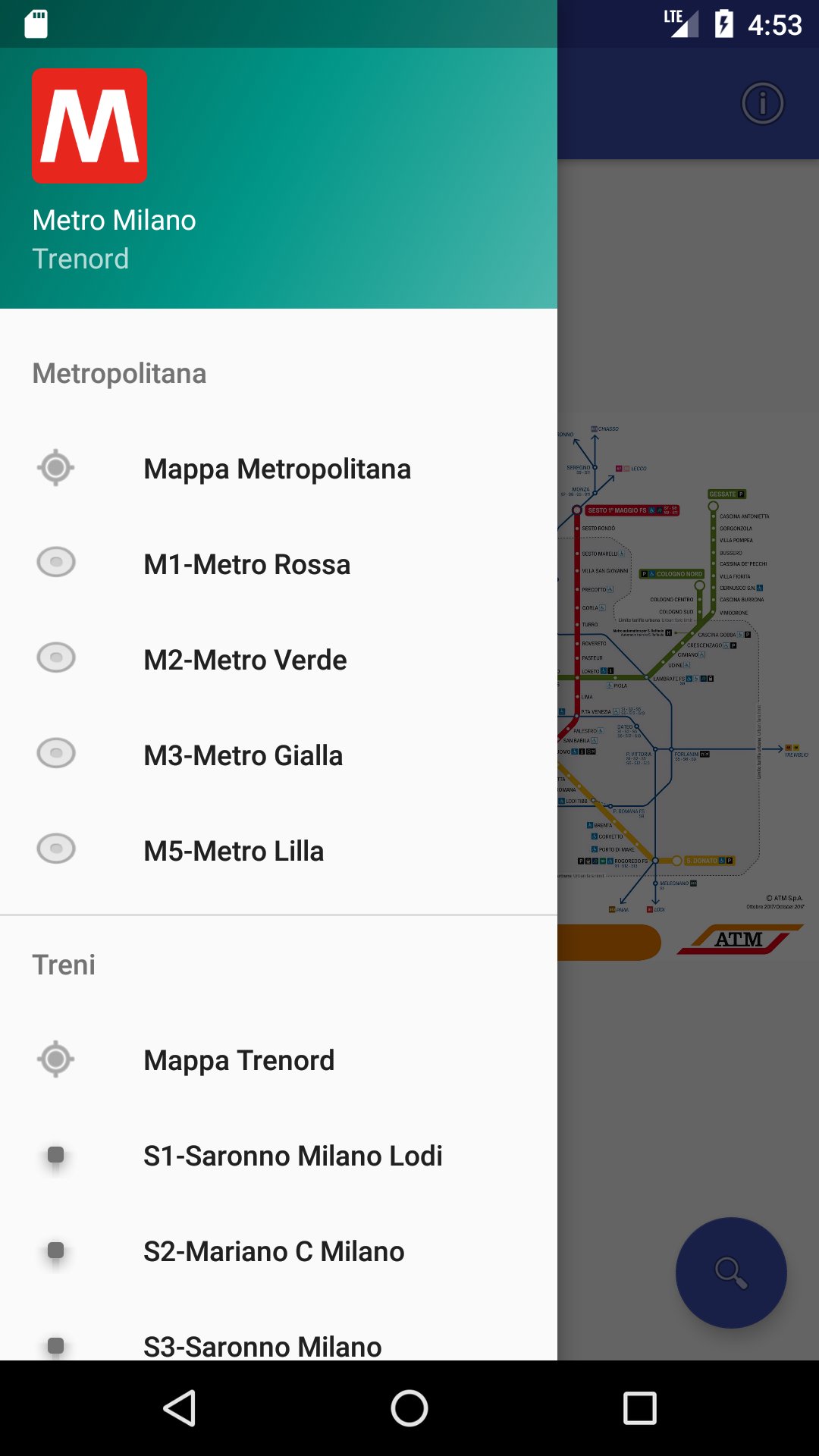819x1456 pixels.
Task: Select M3-Metro Gialla line
Action: [x=243, y=755]
